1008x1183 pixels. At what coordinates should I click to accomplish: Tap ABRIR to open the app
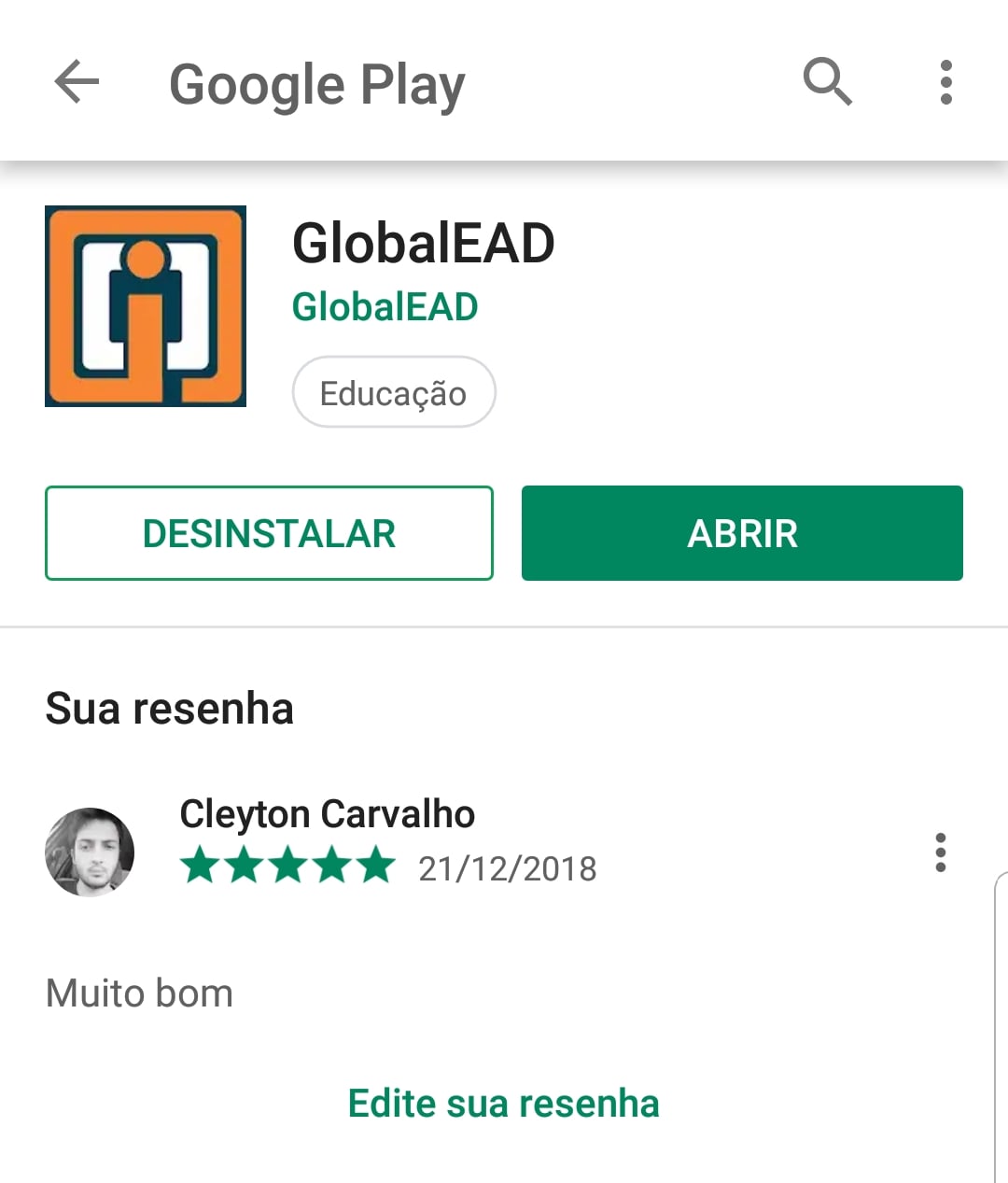742,533
